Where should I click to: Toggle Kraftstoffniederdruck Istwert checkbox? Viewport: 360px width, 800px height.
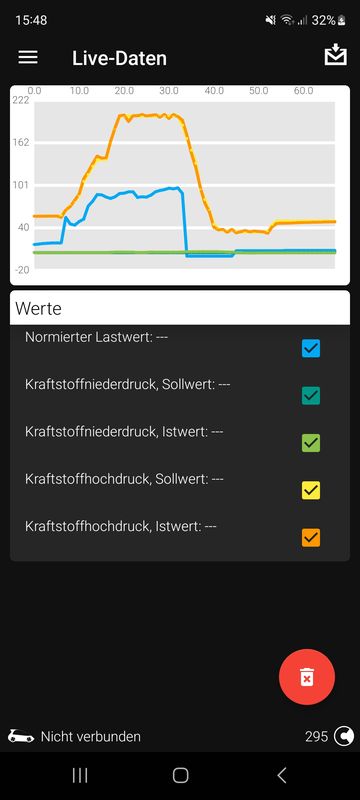[x=311, y=443]
